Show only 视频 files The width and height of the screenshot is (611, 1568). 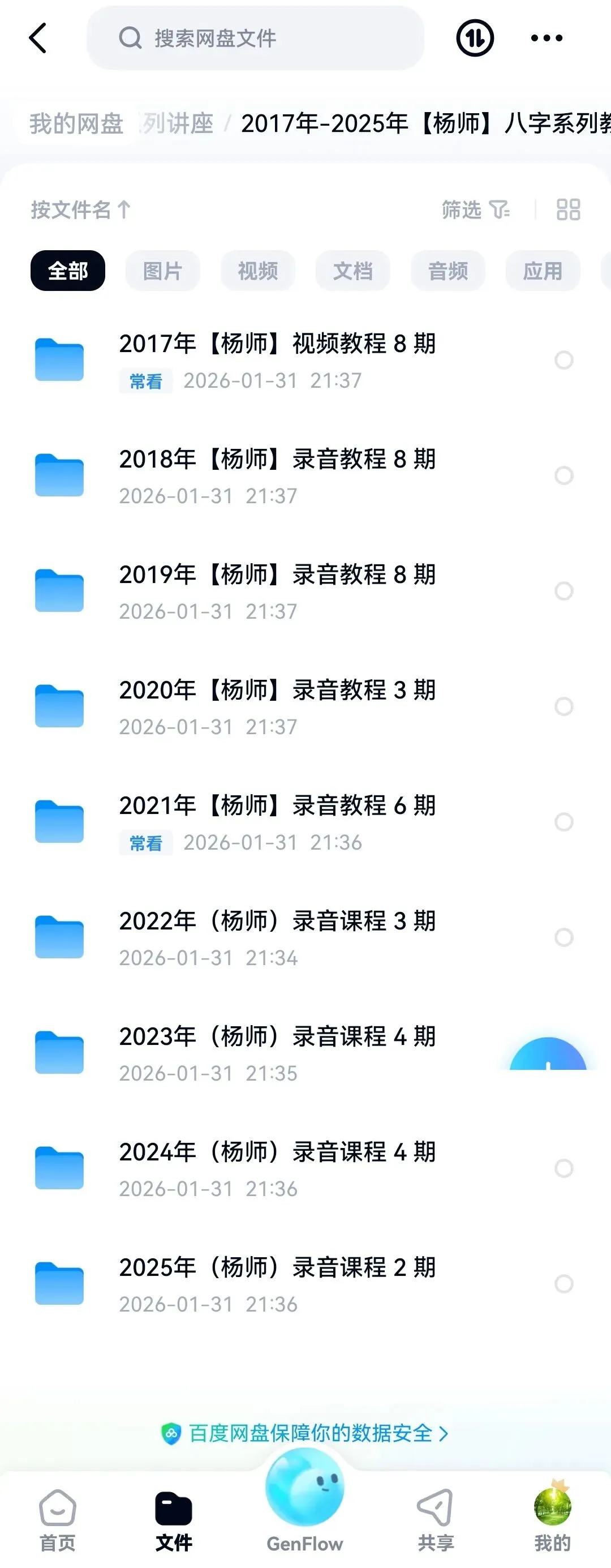point(257,271)
